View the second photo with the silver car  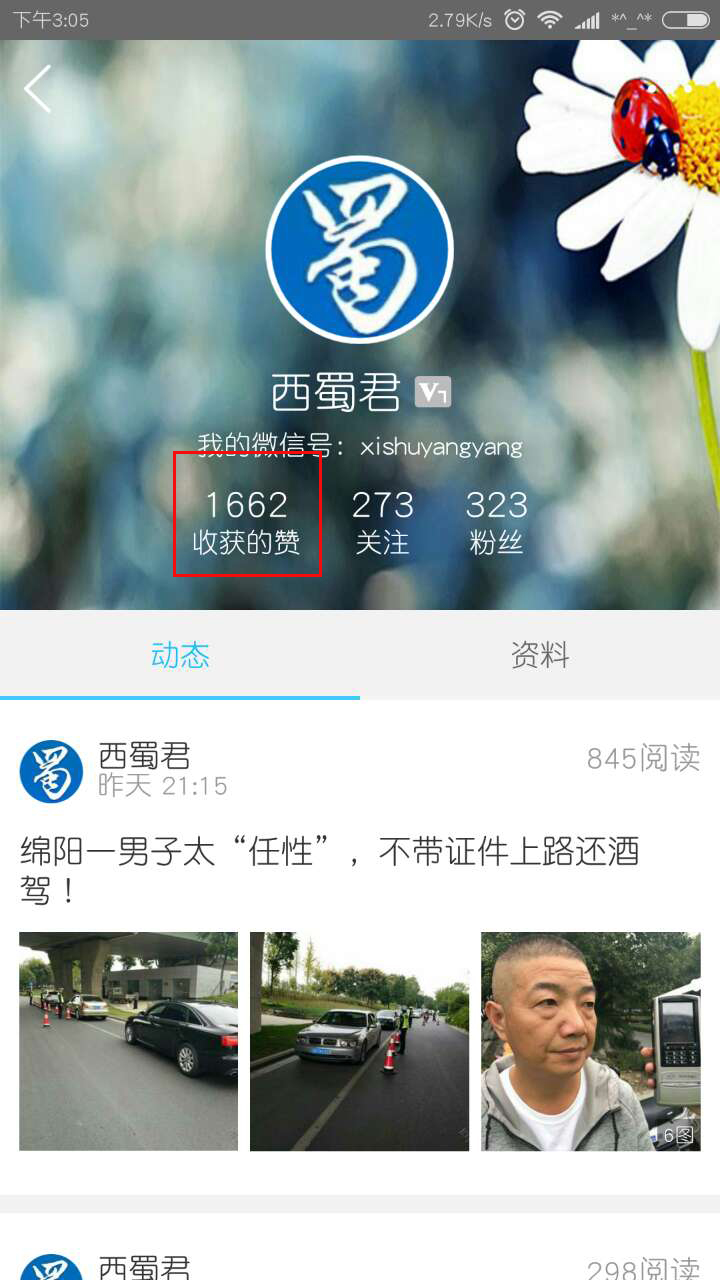tap(359, 1041)
